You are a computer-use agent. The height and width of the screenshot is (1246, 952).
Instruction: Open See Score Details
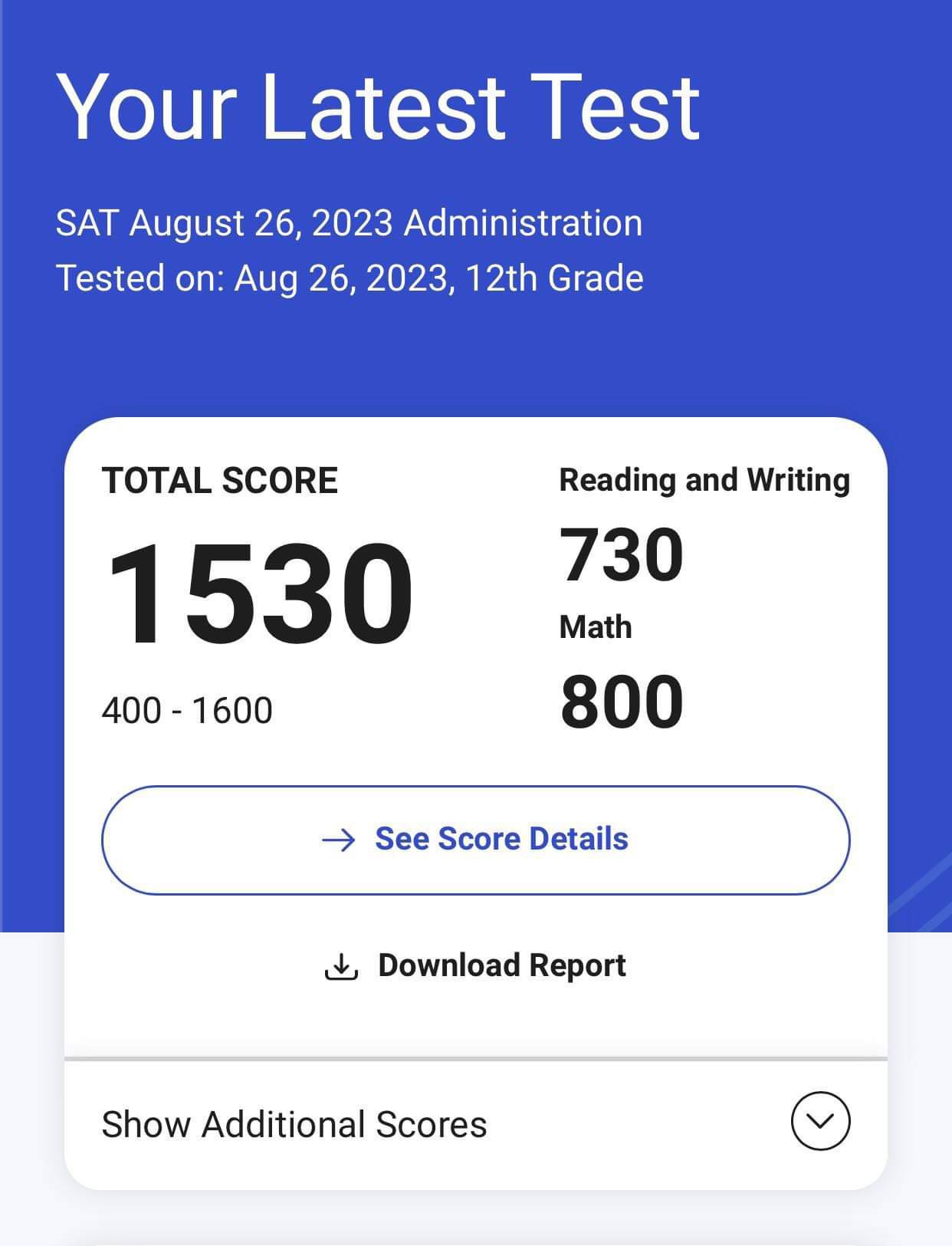click(475, 840)
